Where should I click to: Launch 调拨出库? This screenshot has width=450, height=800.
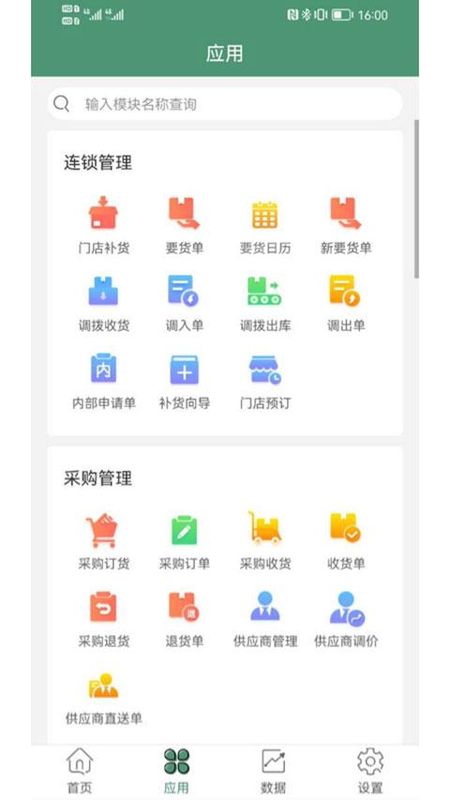[265, 303]
